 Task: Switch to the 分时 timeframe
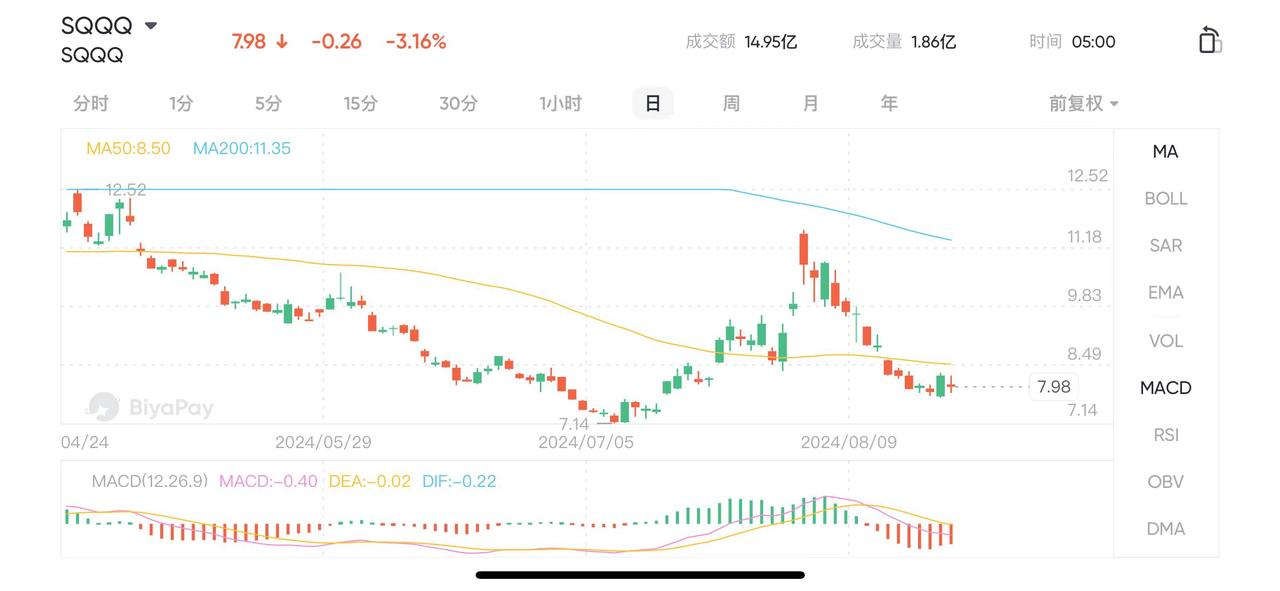coord(91,103)
